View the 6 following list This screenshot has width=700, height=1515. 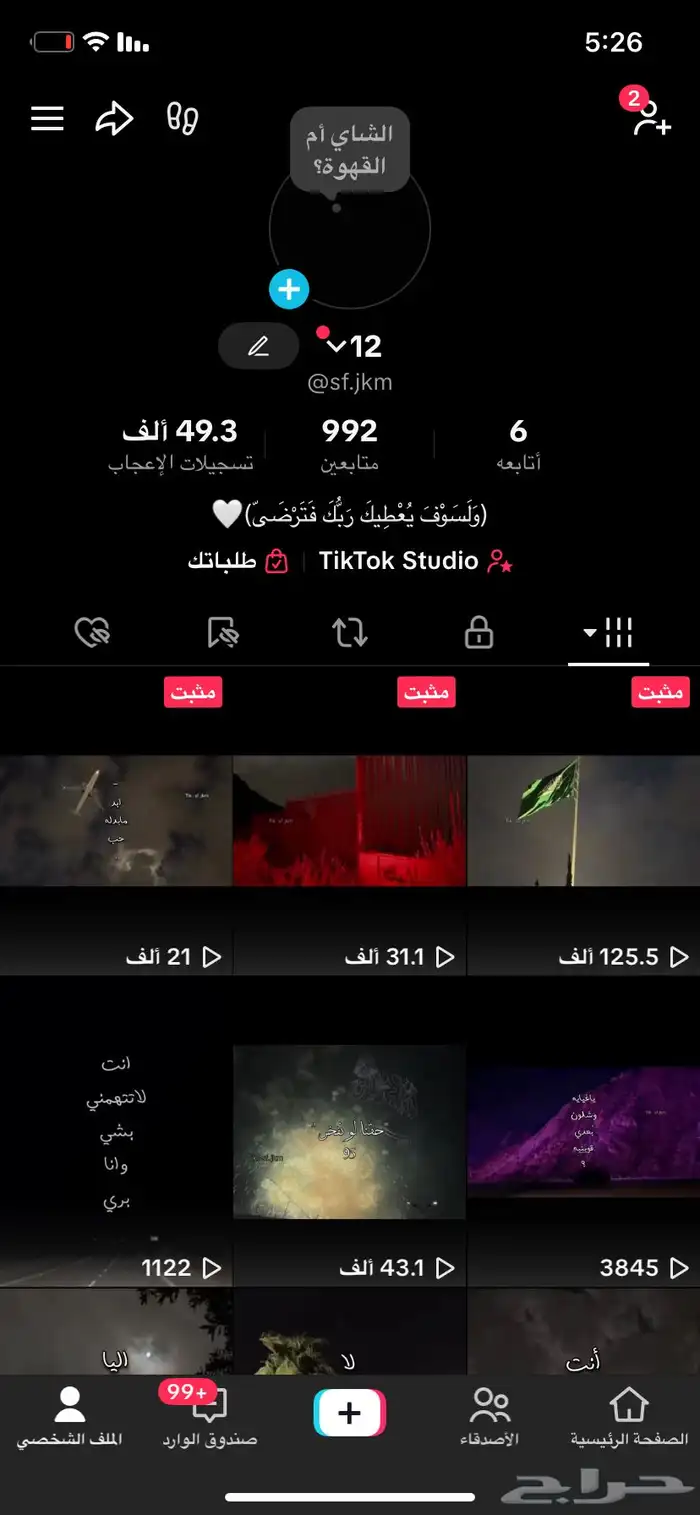click(x=518, y=444)
